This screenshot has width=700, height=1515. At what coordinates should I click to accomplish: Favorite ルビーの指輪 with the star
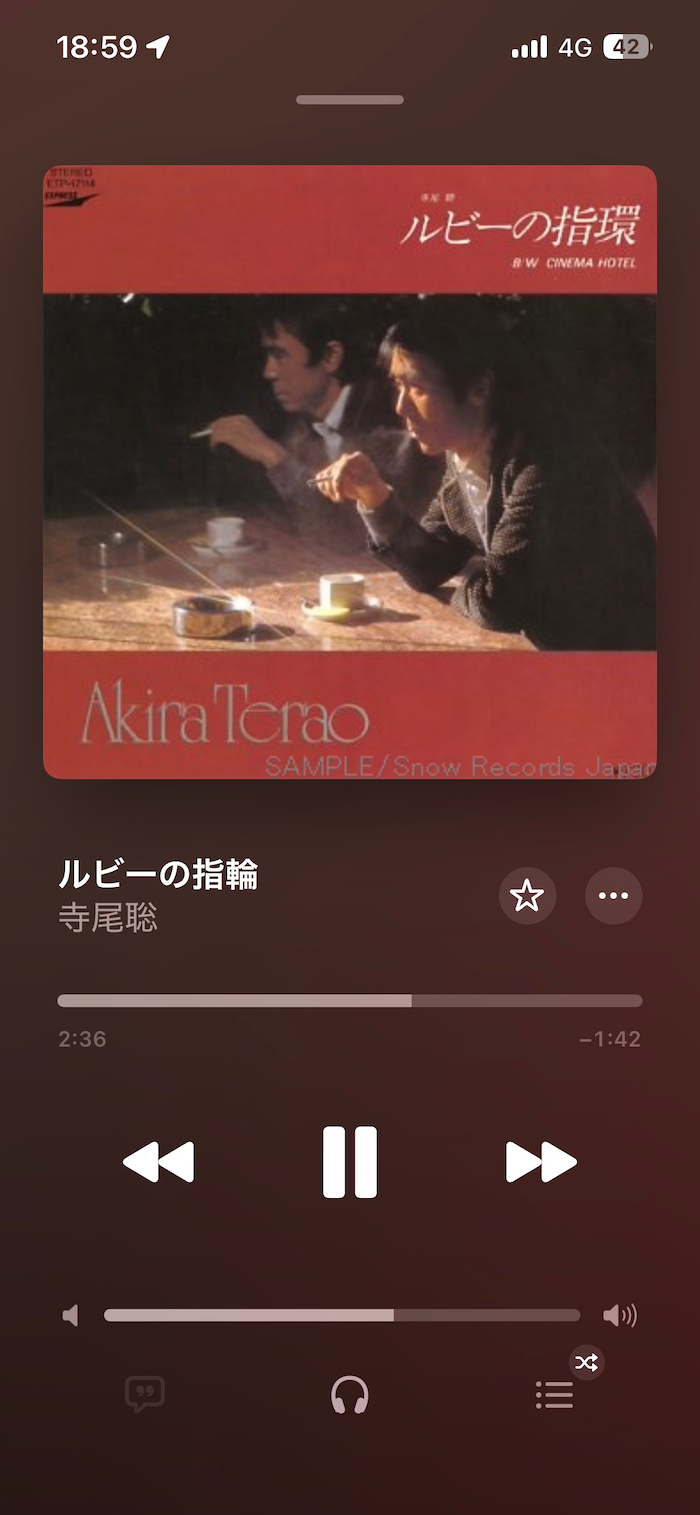(527, 896)
